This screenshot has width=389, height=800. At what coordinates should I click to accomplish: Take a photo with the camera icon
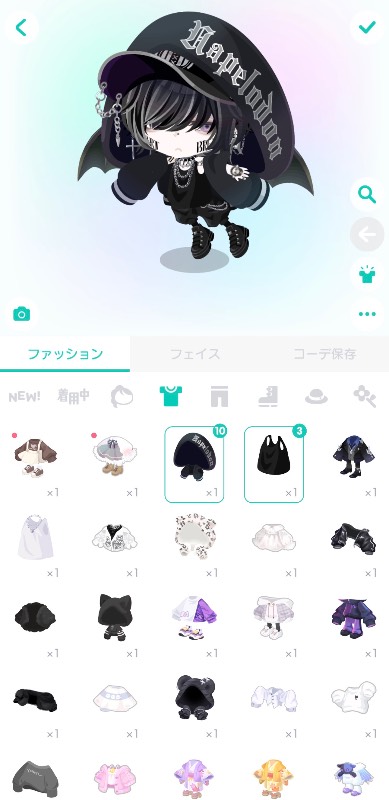21,314
